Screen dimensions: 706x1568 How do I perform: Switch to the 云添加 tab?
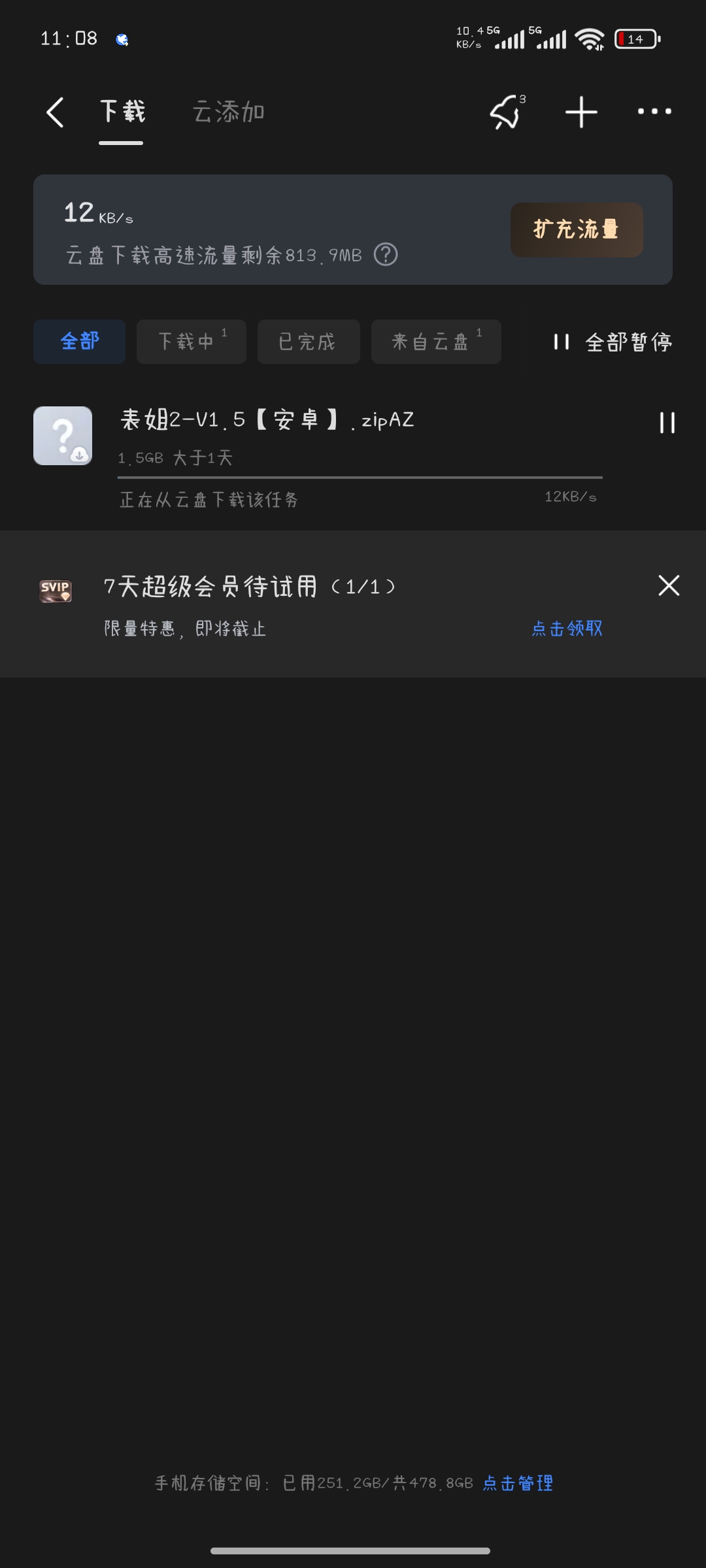pyautogui.click(x=229, y=111)
